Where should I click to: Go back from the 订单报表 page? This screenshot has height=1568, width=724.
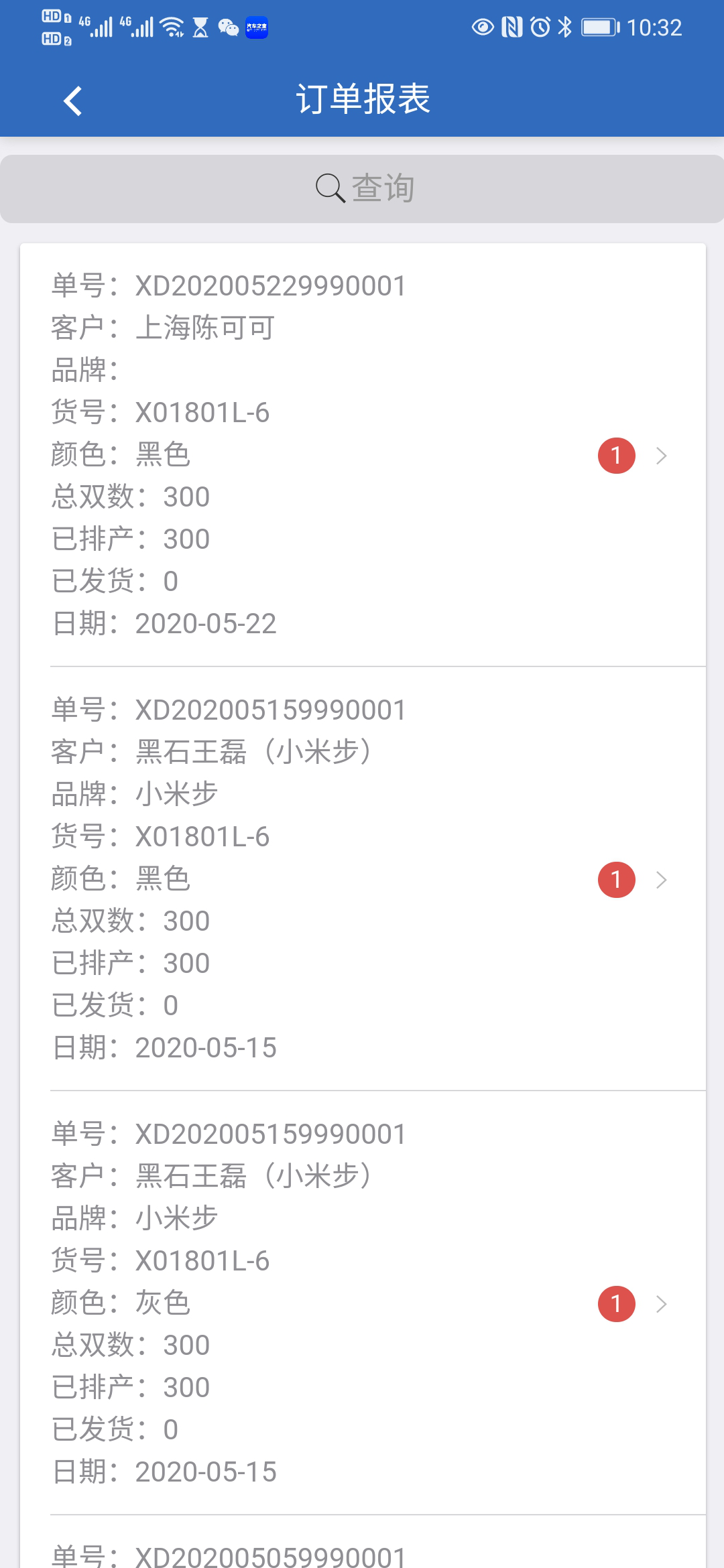(72, 101)
